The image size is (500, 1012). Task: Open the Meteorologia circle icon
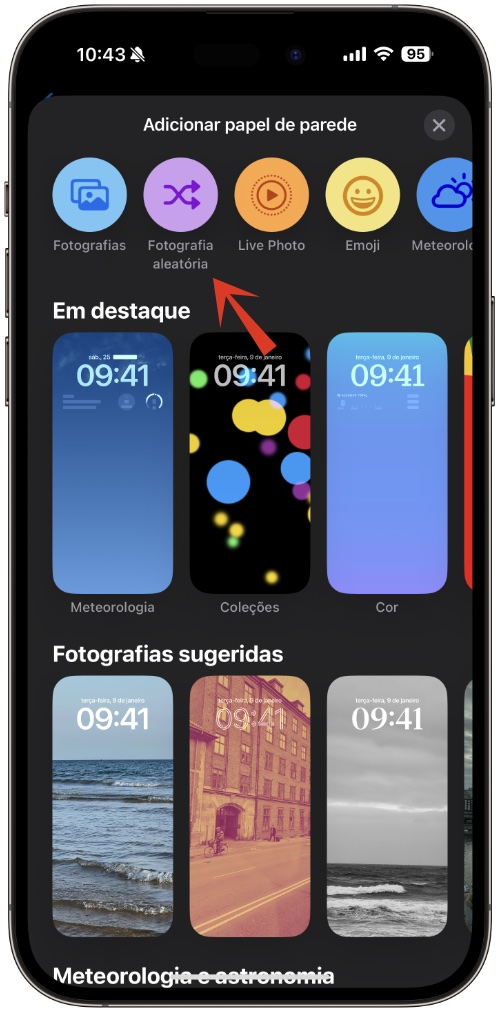point(445,195)
